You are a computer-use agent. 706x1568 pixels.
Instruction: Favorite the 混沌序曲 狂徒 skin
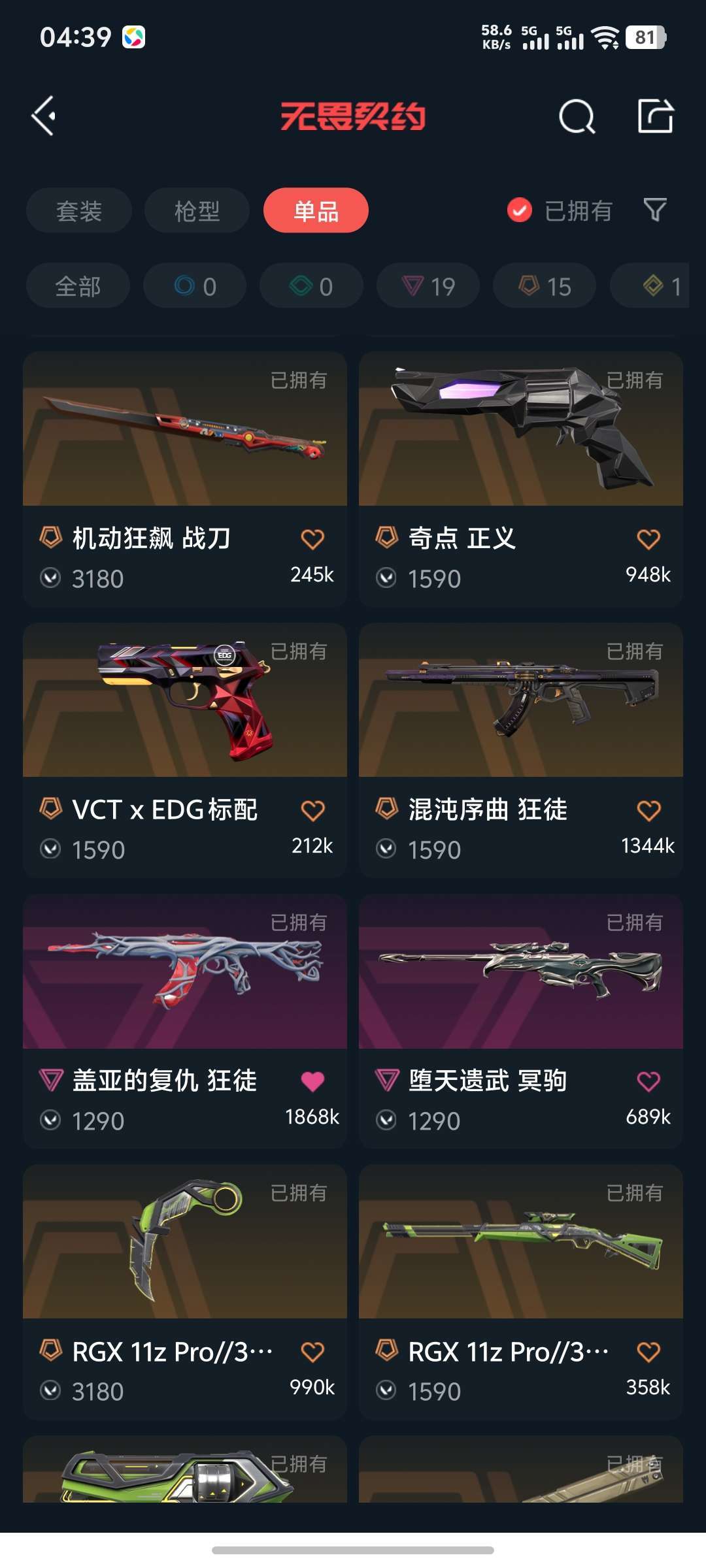648,810
